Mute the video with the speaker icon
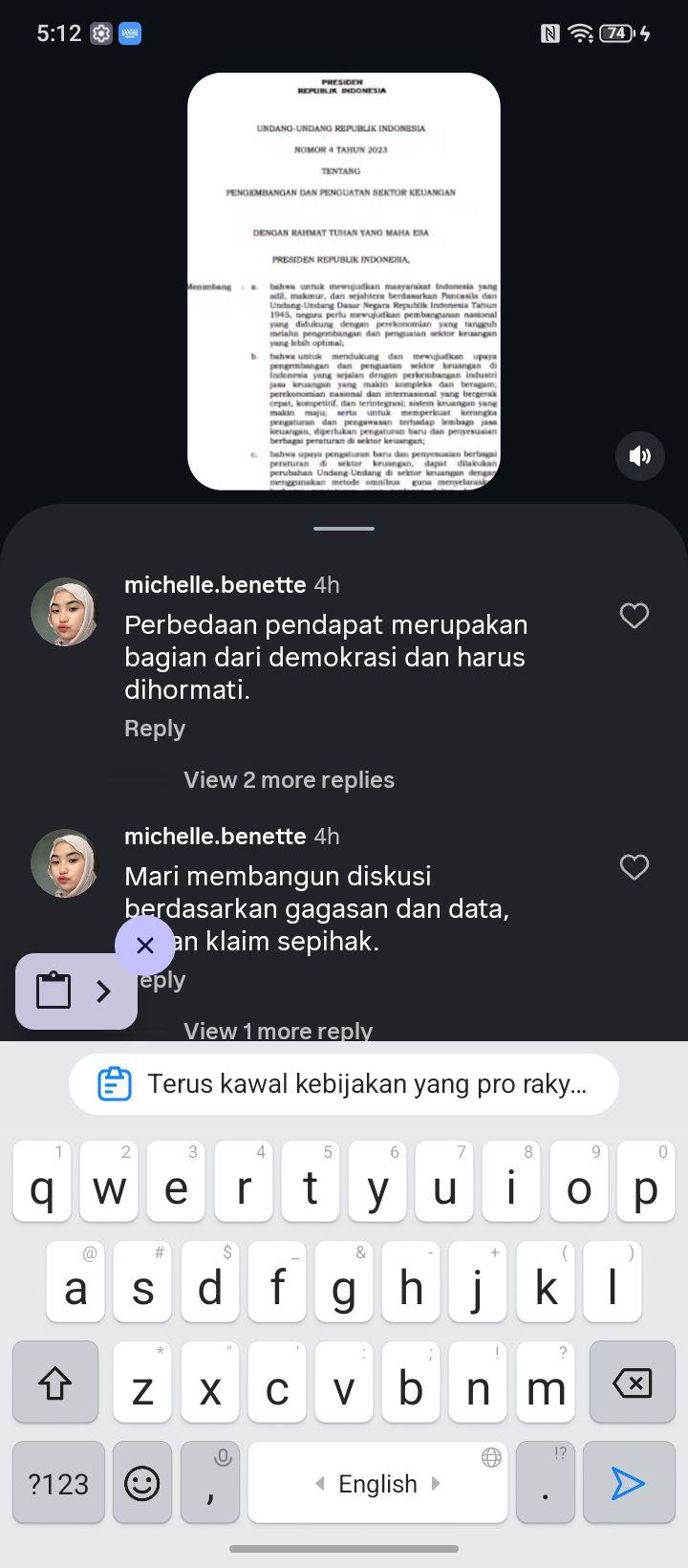The width and height of the screenshot is (688, 1568). click(640, 456)
